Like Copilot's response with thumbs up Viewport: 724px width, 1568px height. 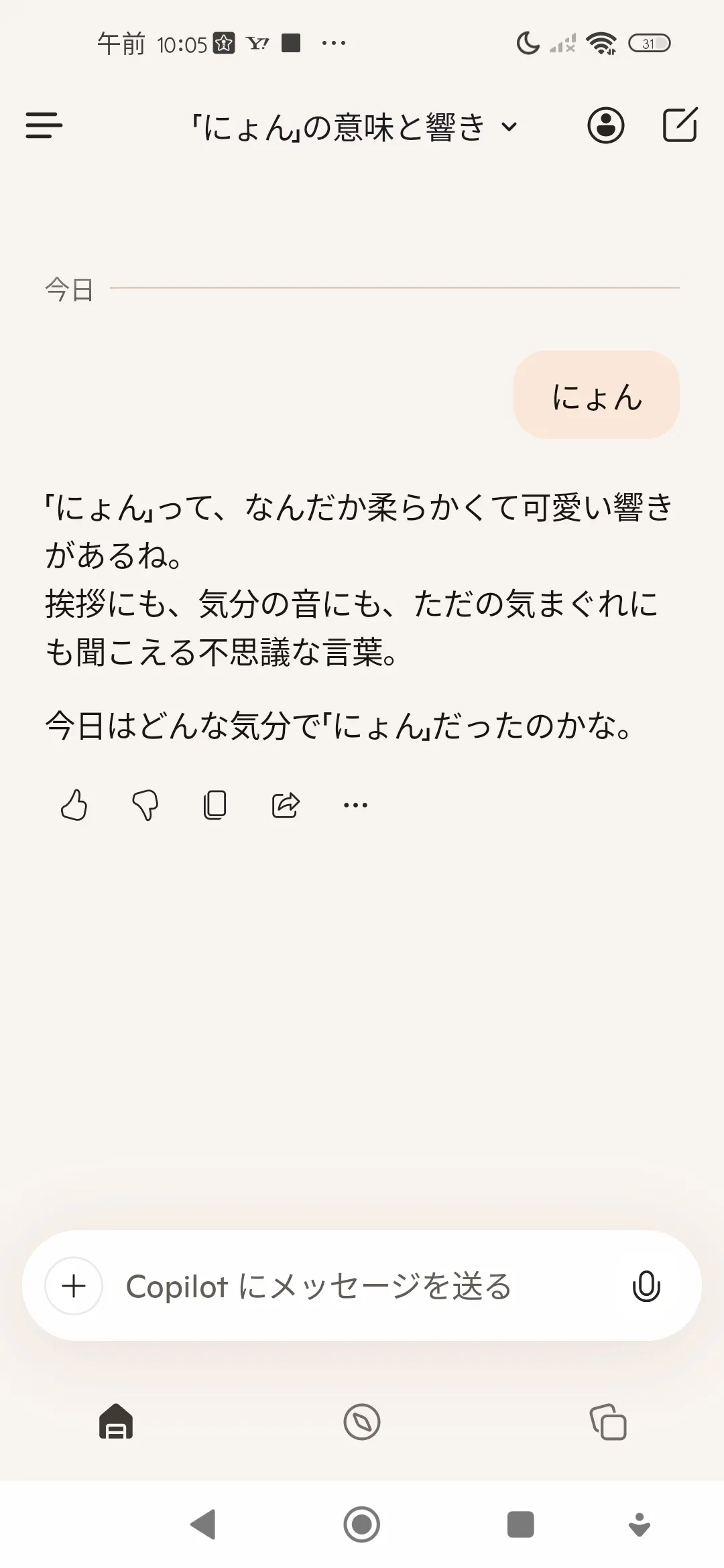click(x=74, y=805)
